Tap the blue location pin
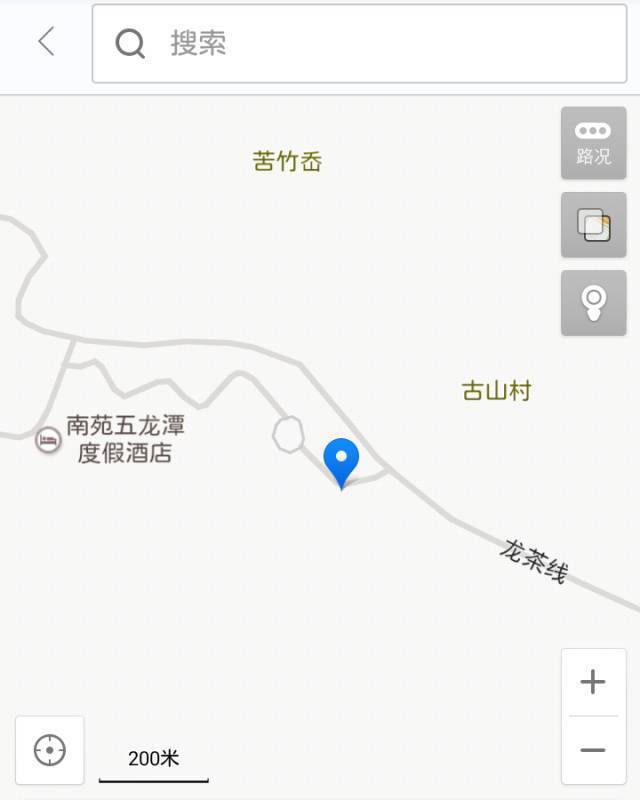This screenshot has height=800, width=640. pyautogui.click(x=341, y=463)
